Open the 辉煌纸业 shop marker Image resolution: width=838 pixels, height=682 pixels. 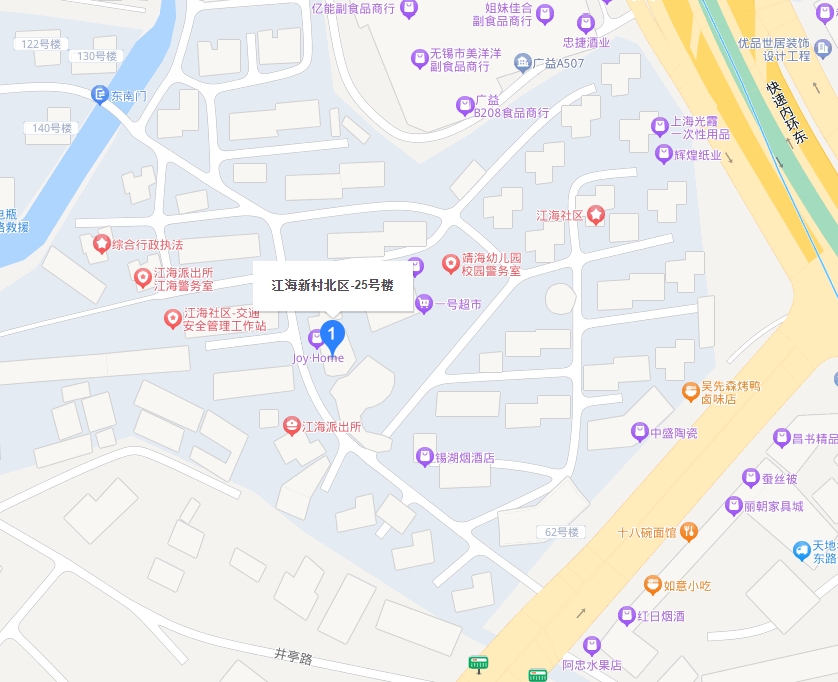(664, 155)
